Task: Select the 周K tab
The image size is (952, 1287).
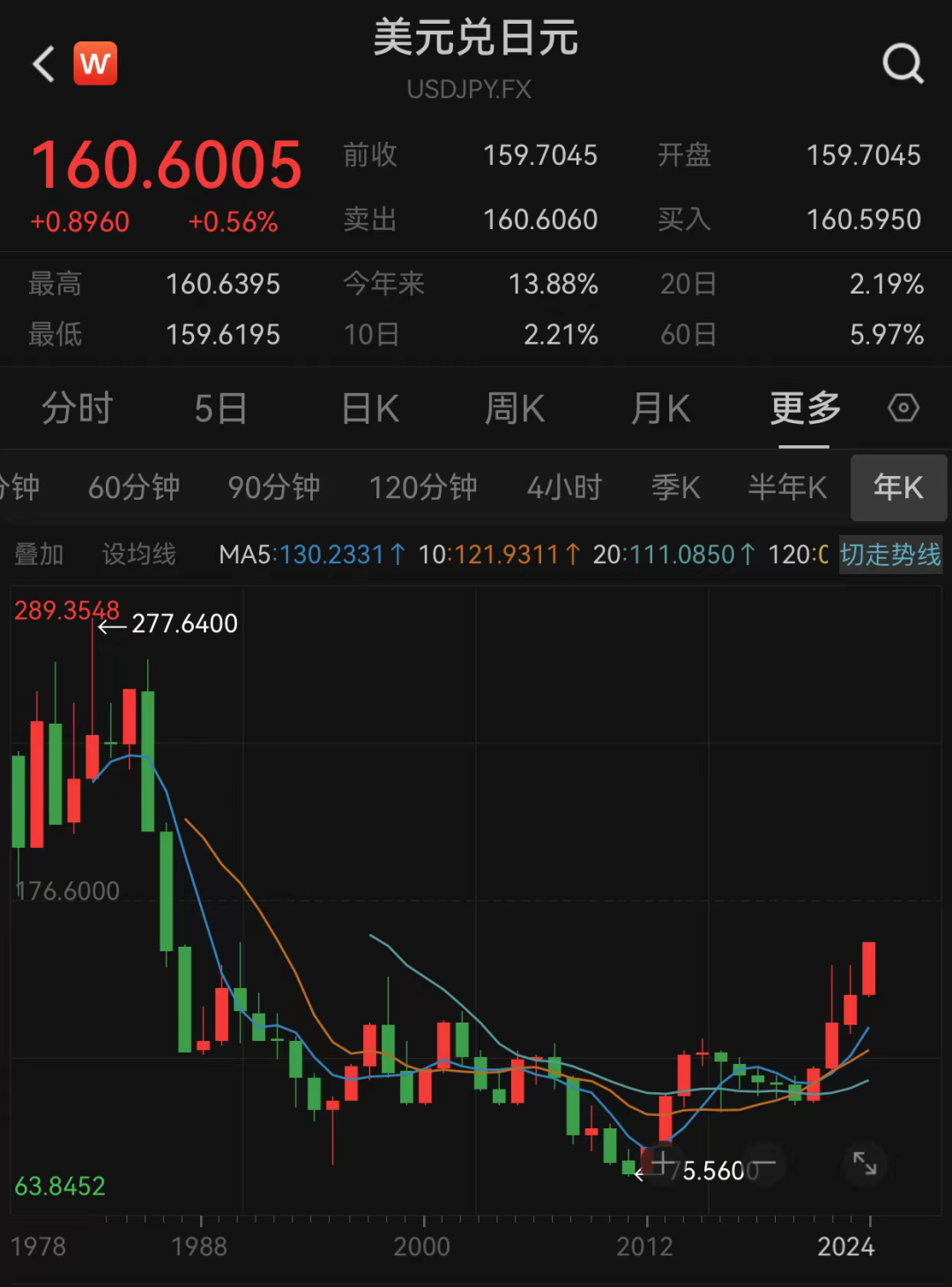Action: click(x=515, y=409)
